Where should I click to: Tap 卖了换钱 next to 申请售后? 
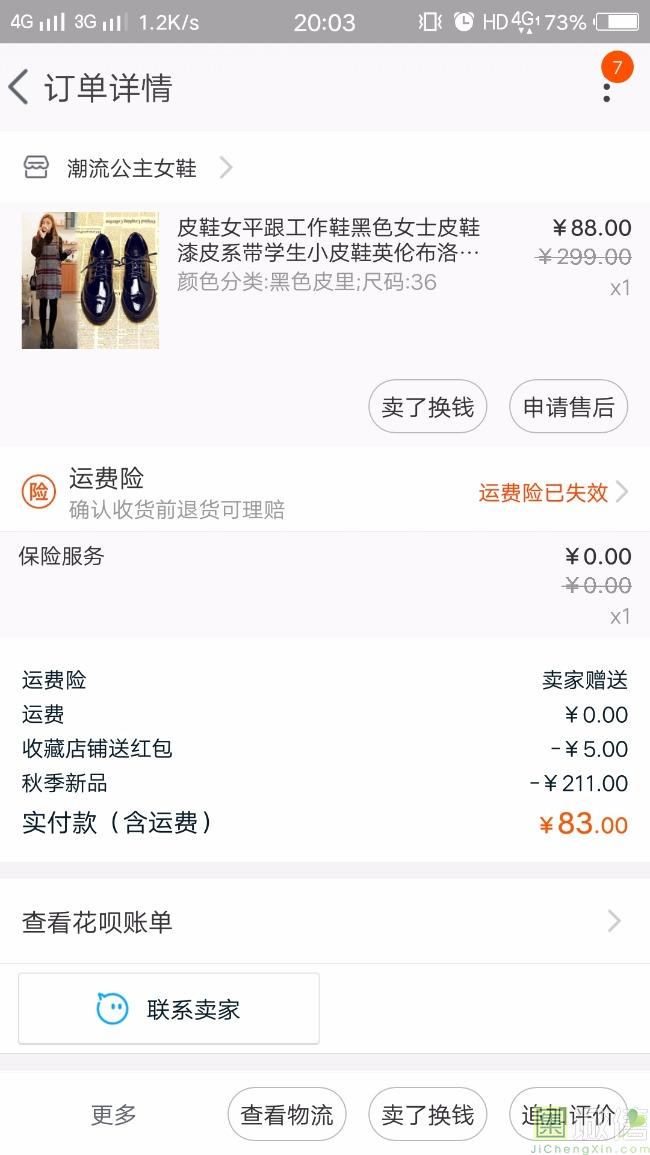click(428, 407)
